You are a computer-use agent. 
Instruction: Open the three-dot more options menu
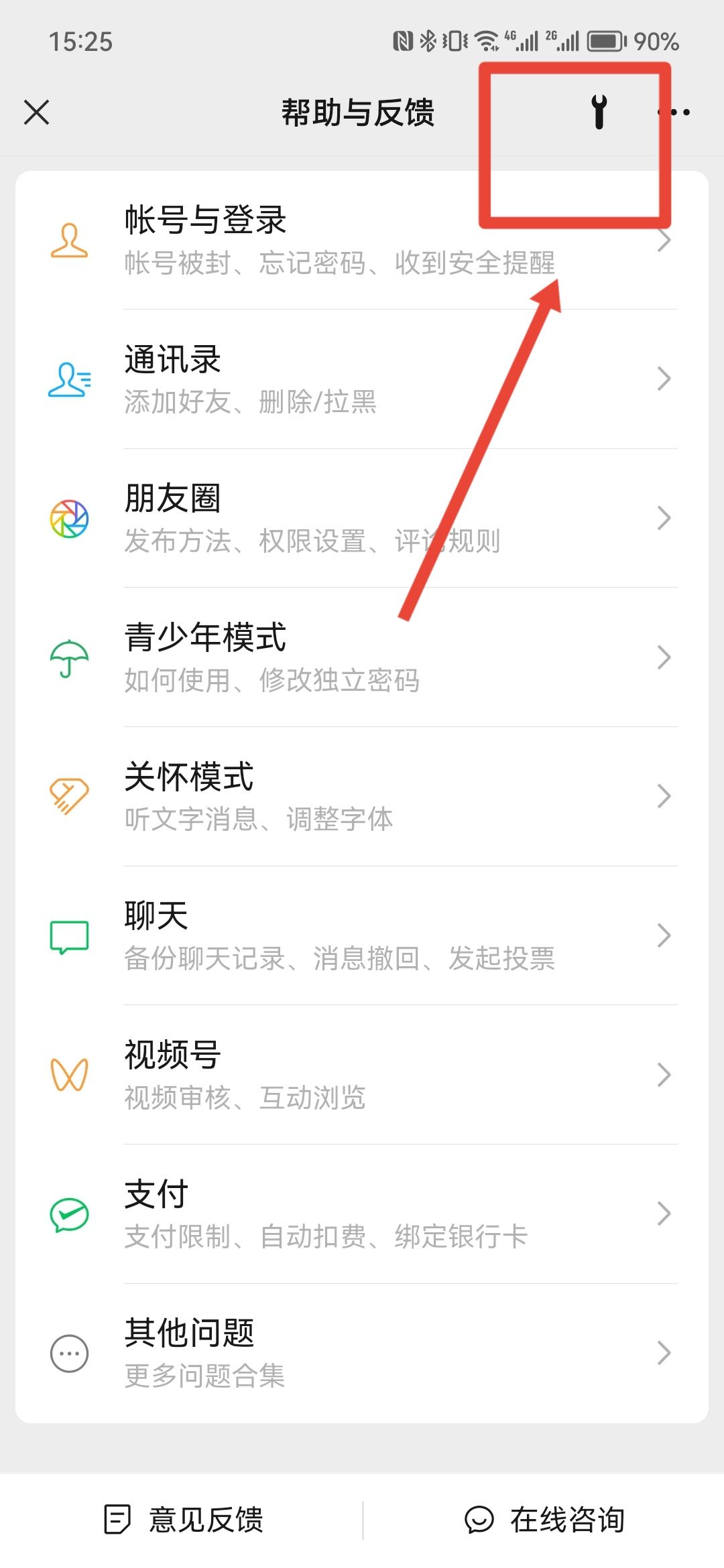point(674,113)
